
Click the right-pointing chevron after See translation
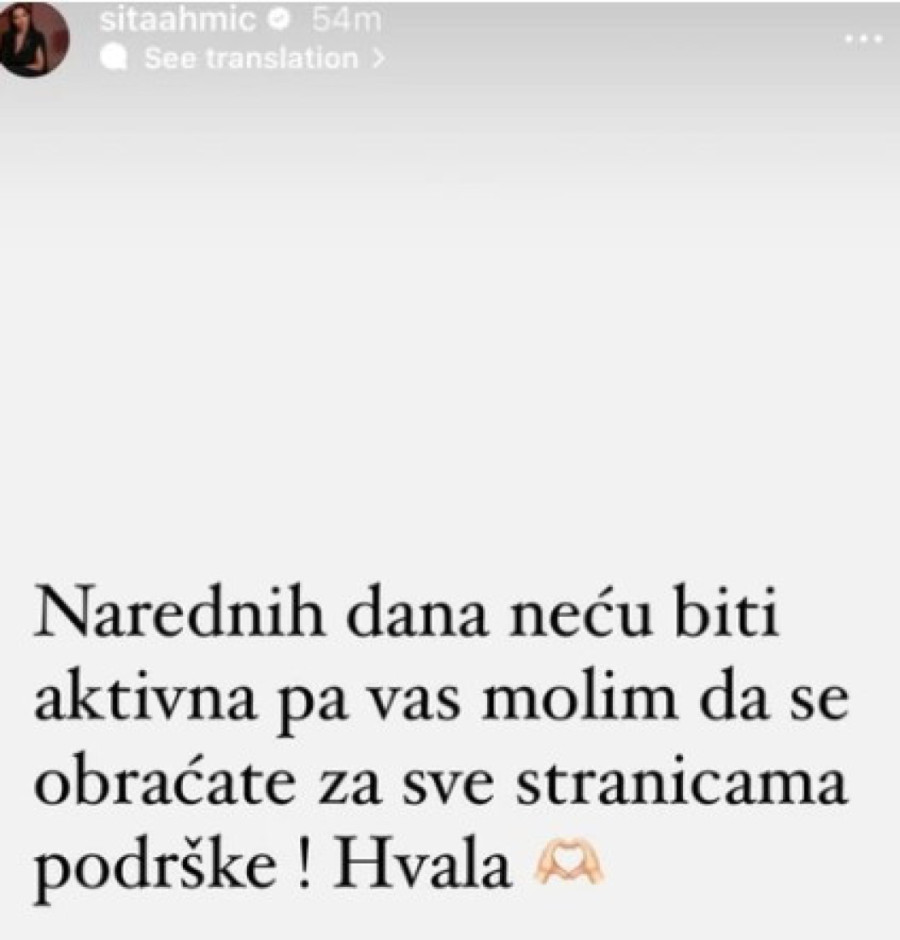click(378, 58)
